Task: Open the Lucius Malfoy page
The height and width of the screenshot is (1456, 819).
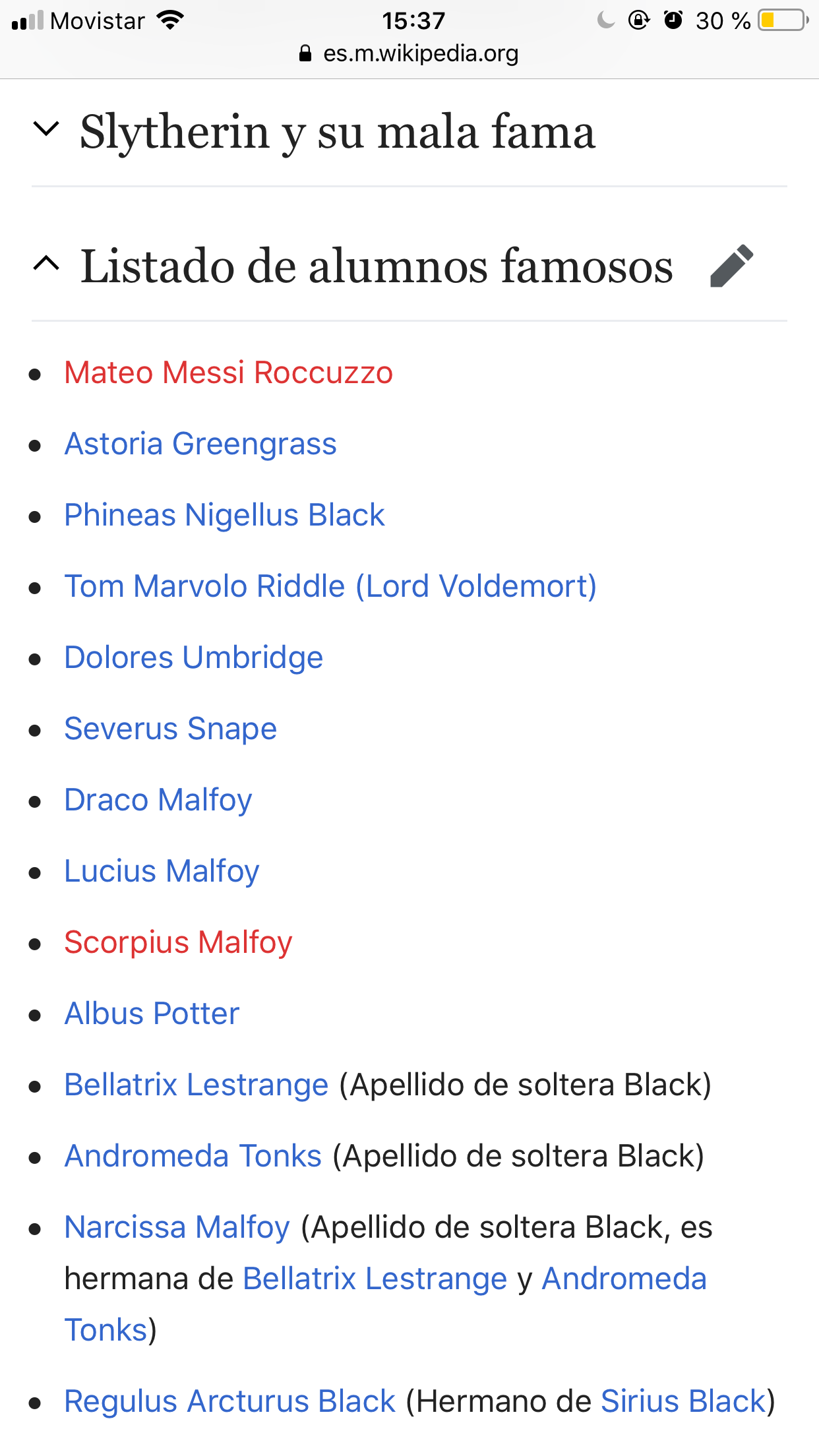Action: 162,872
